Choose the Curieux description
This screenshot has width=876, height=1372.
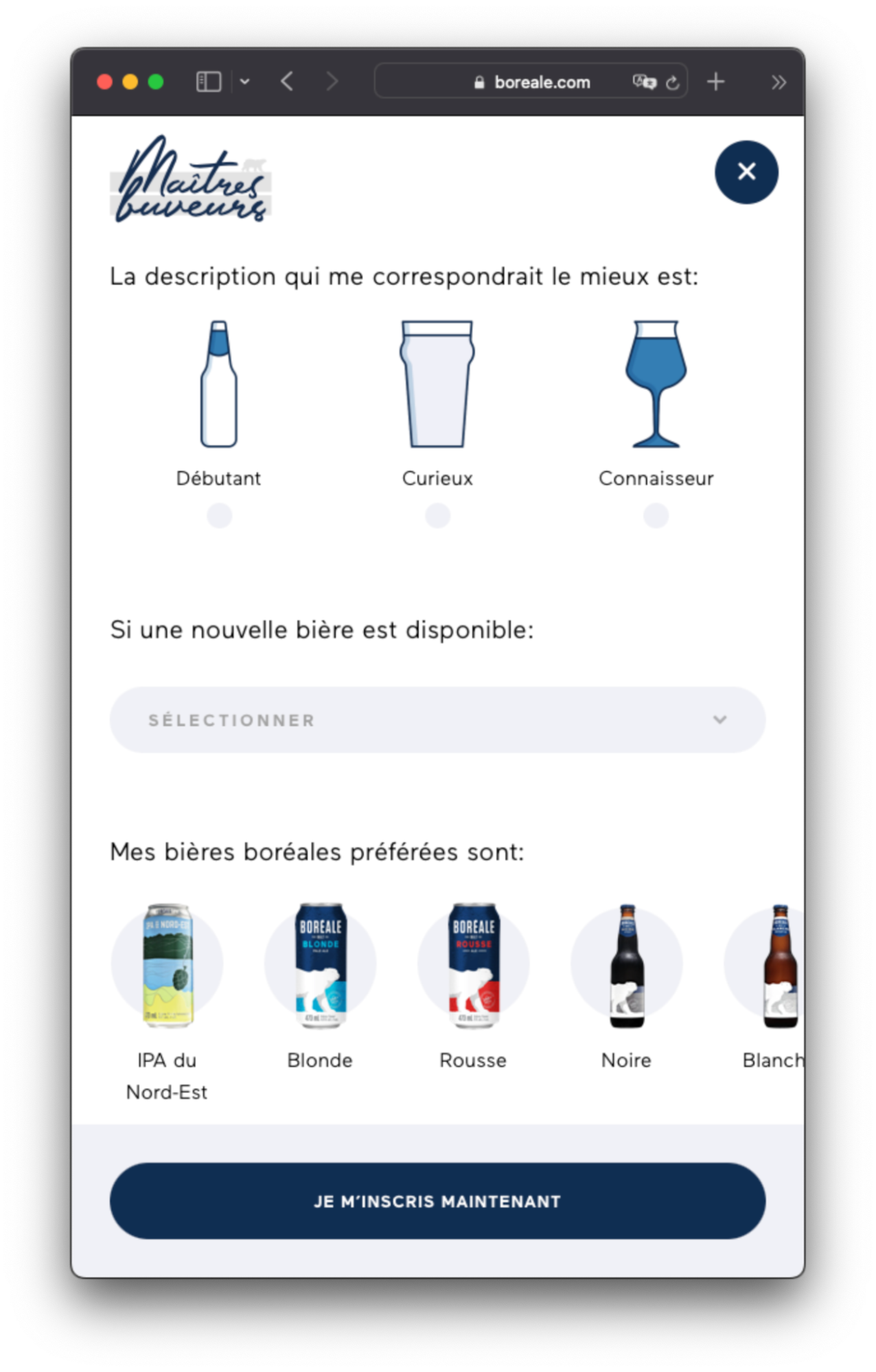pos(437,515)
